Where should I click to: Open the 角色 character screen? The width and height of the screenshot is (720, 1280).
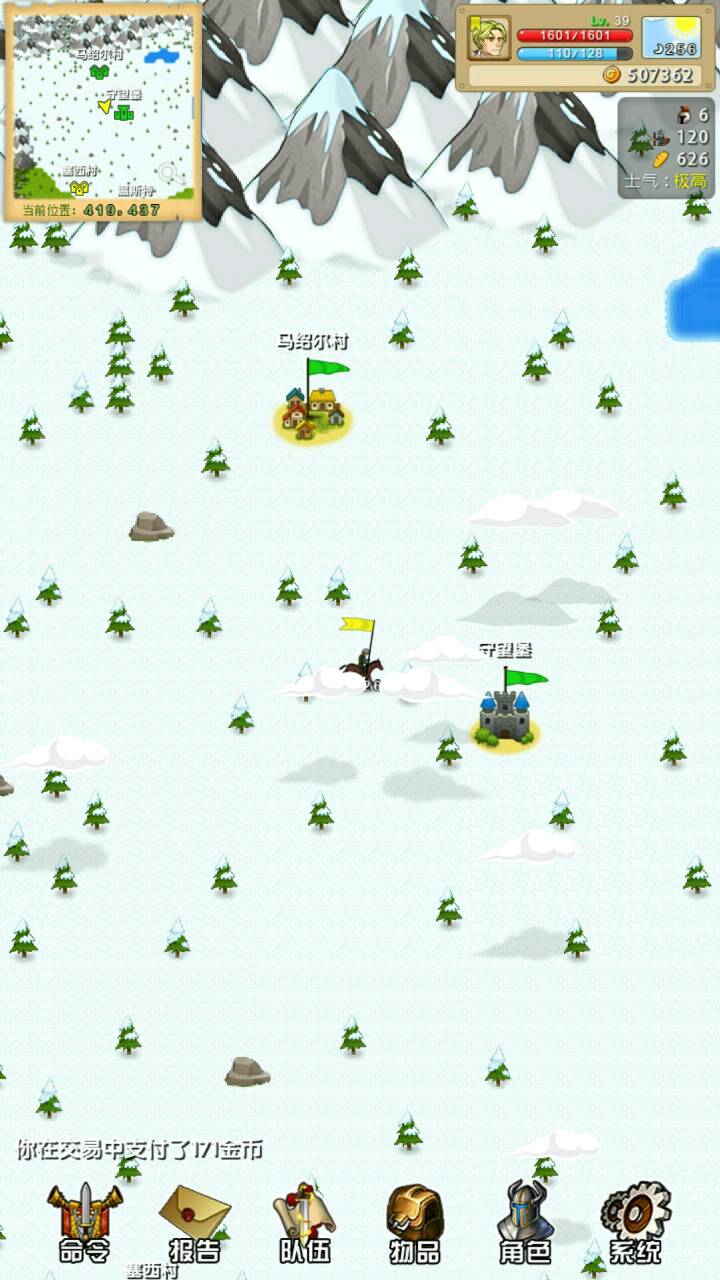tap(525, 1222)
